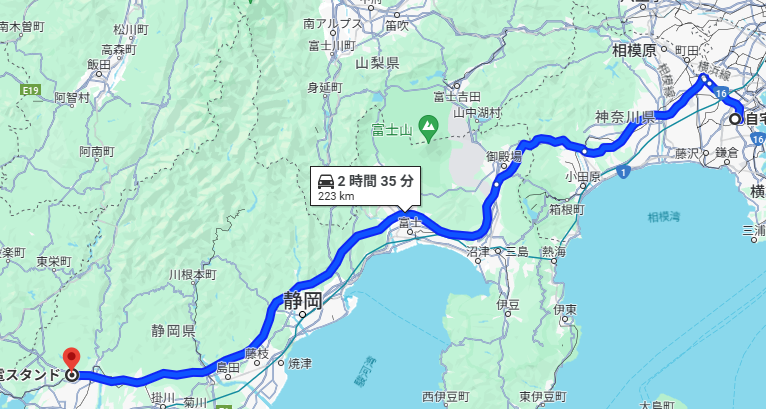Tap the 自宅 origin marker
Screen dimensions: 766x409
(735, 119)
